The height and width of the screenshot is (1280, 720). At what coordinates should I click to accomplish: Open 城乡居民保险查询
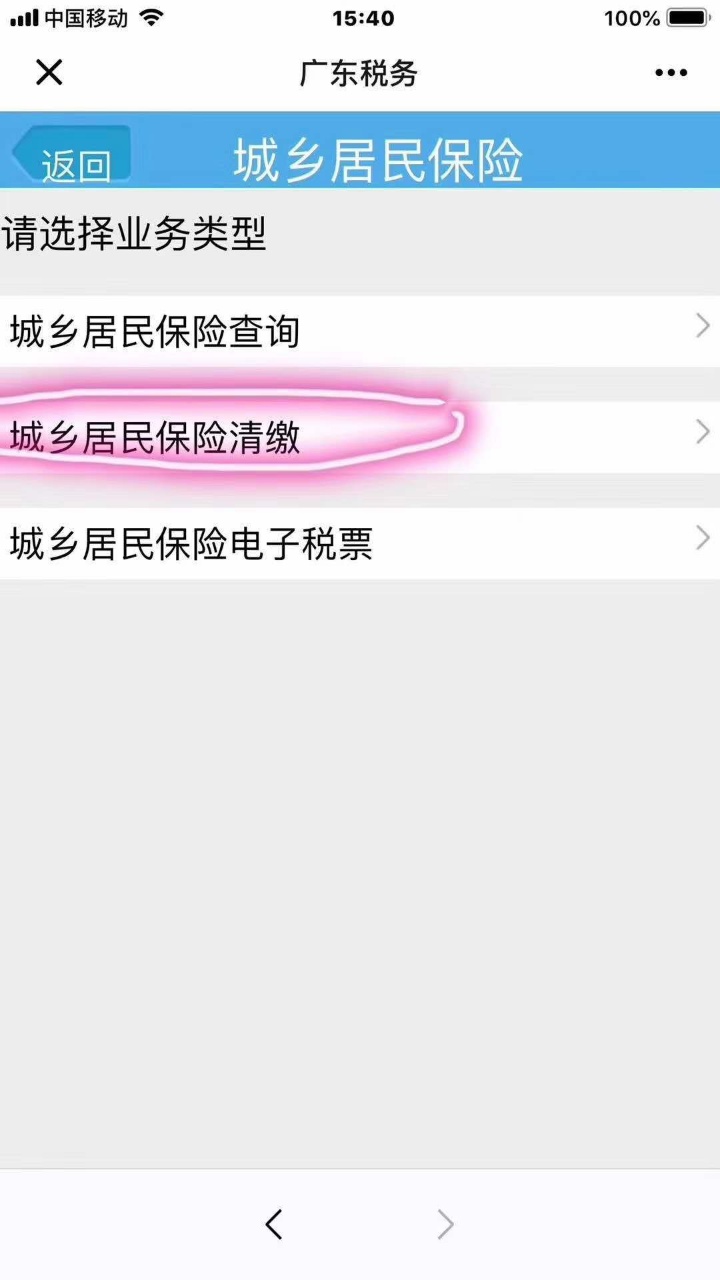point(360,331)
